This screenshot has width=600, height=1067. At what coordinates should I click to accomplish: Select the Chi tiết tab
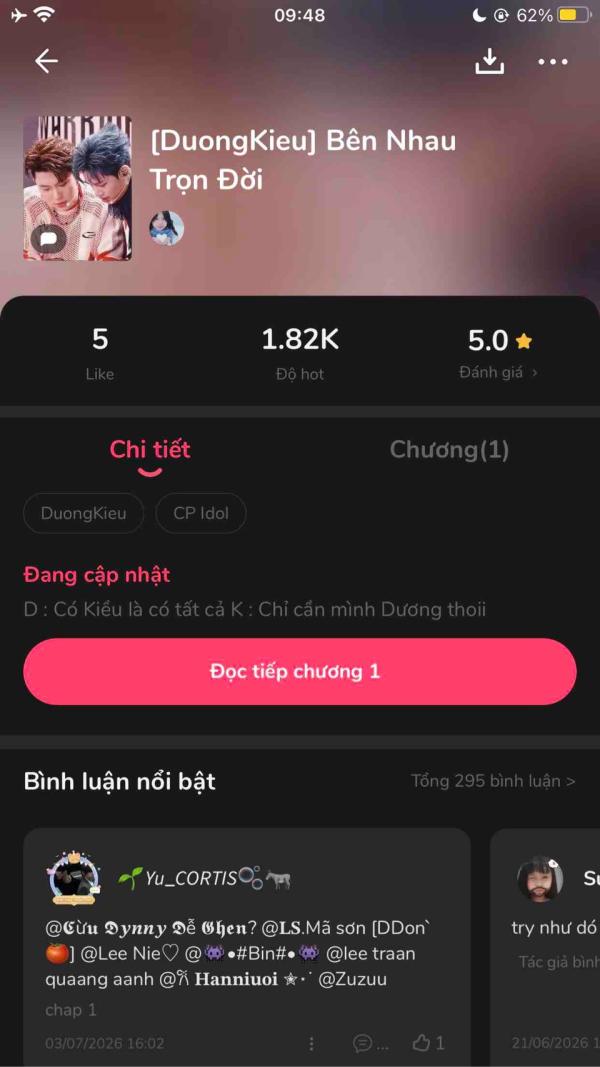tap(150, 450)
